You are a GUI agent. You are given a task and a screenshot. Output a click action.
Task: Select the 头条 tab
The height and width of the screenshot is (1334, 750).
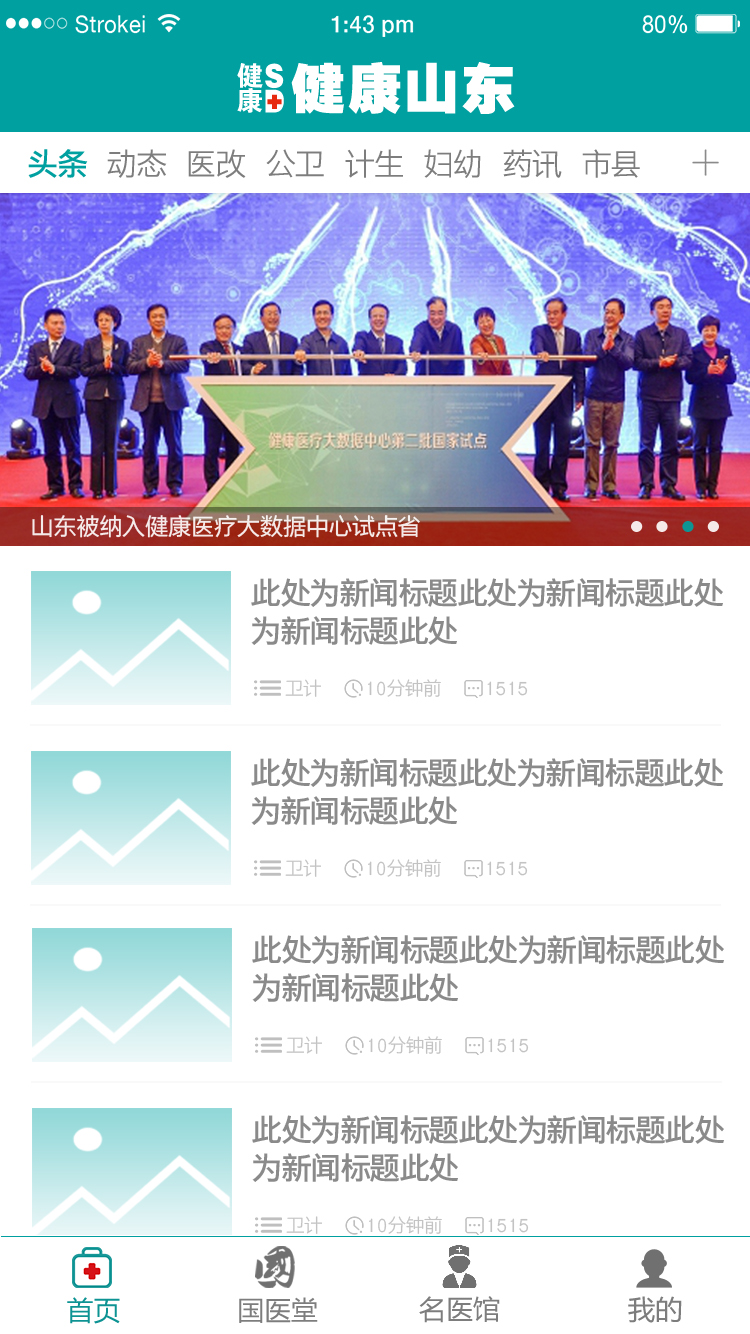coord(58,164)
